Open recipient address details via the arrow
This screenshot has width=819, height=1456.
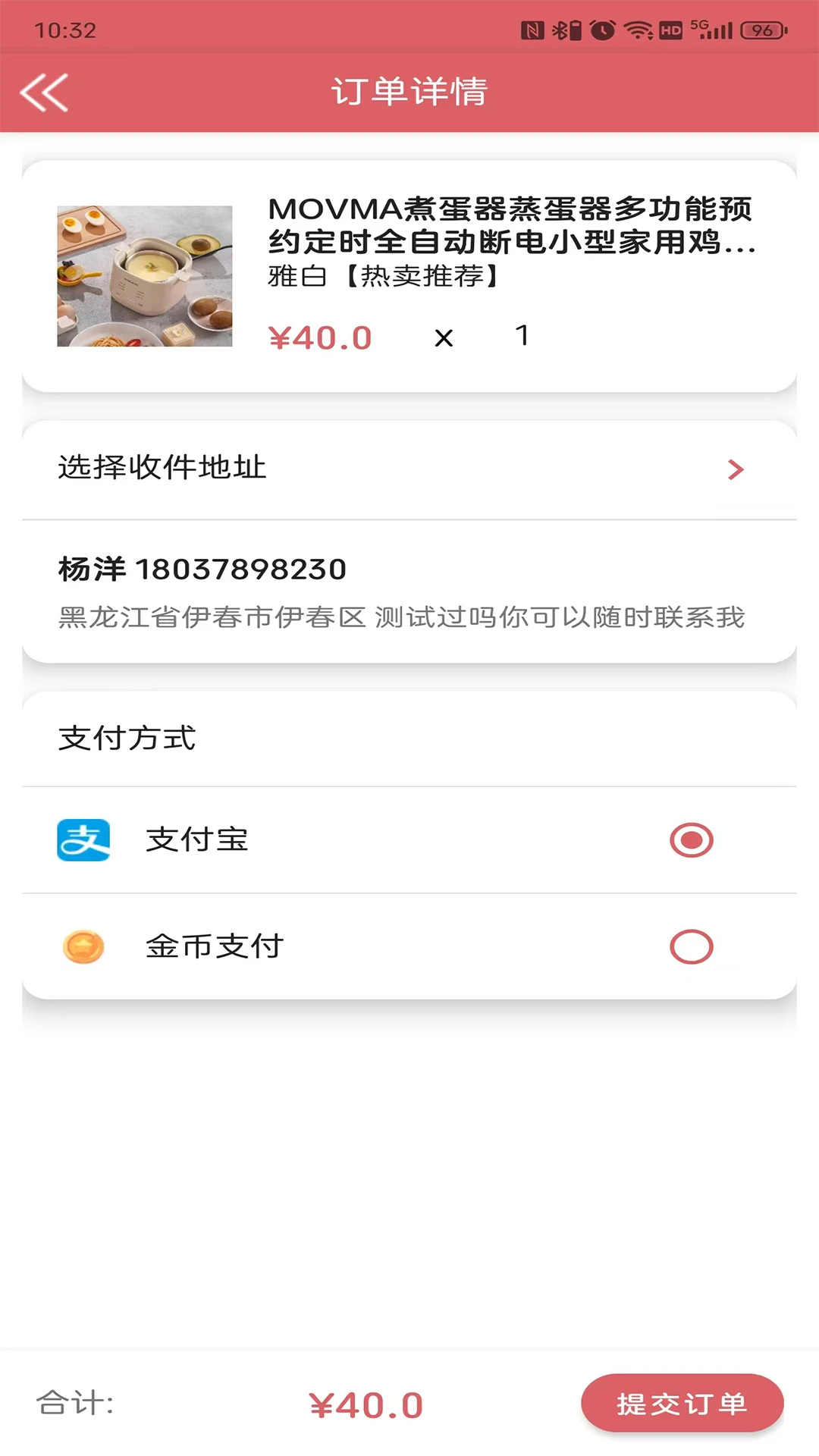(x=734, y=469)
